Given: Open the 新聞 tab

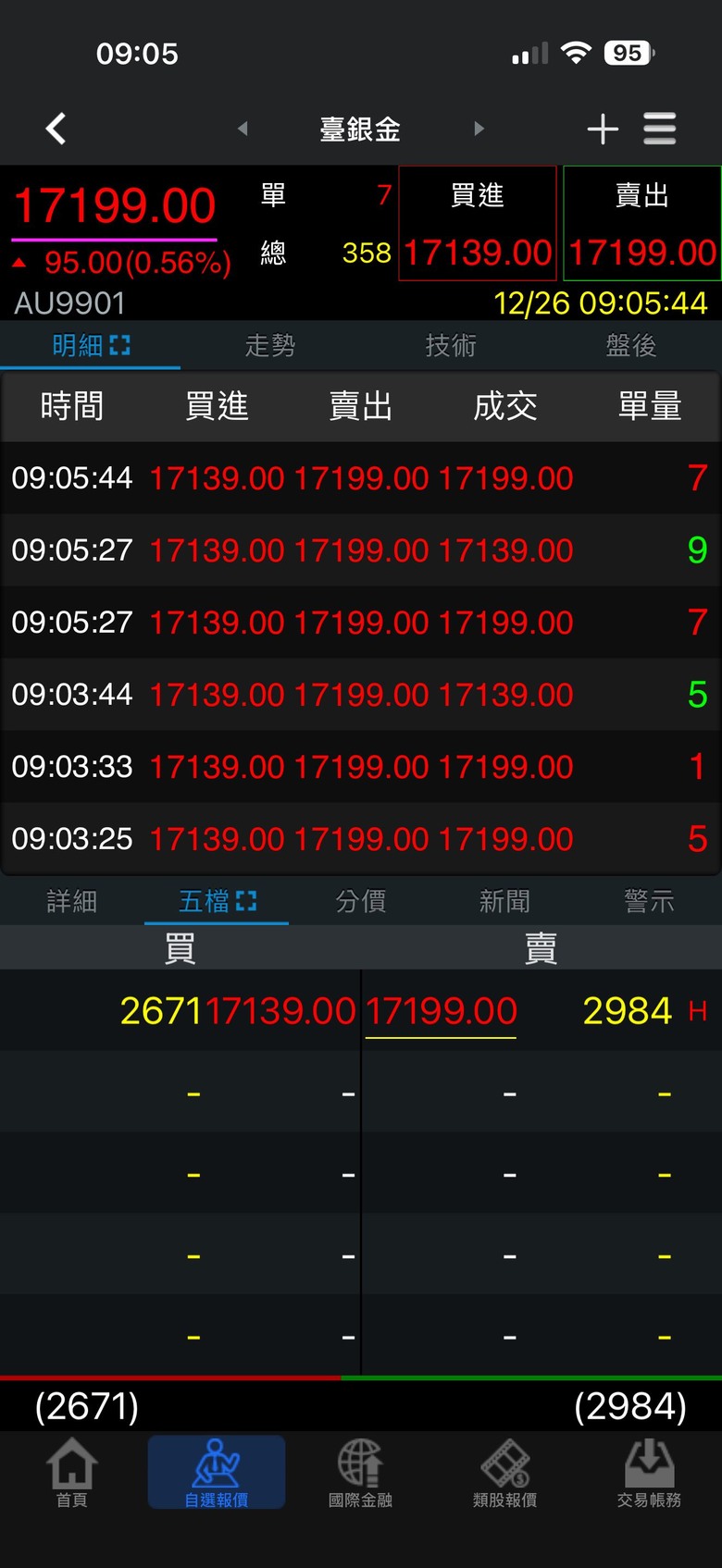Looking at the screenshot, I should [505, 901].
